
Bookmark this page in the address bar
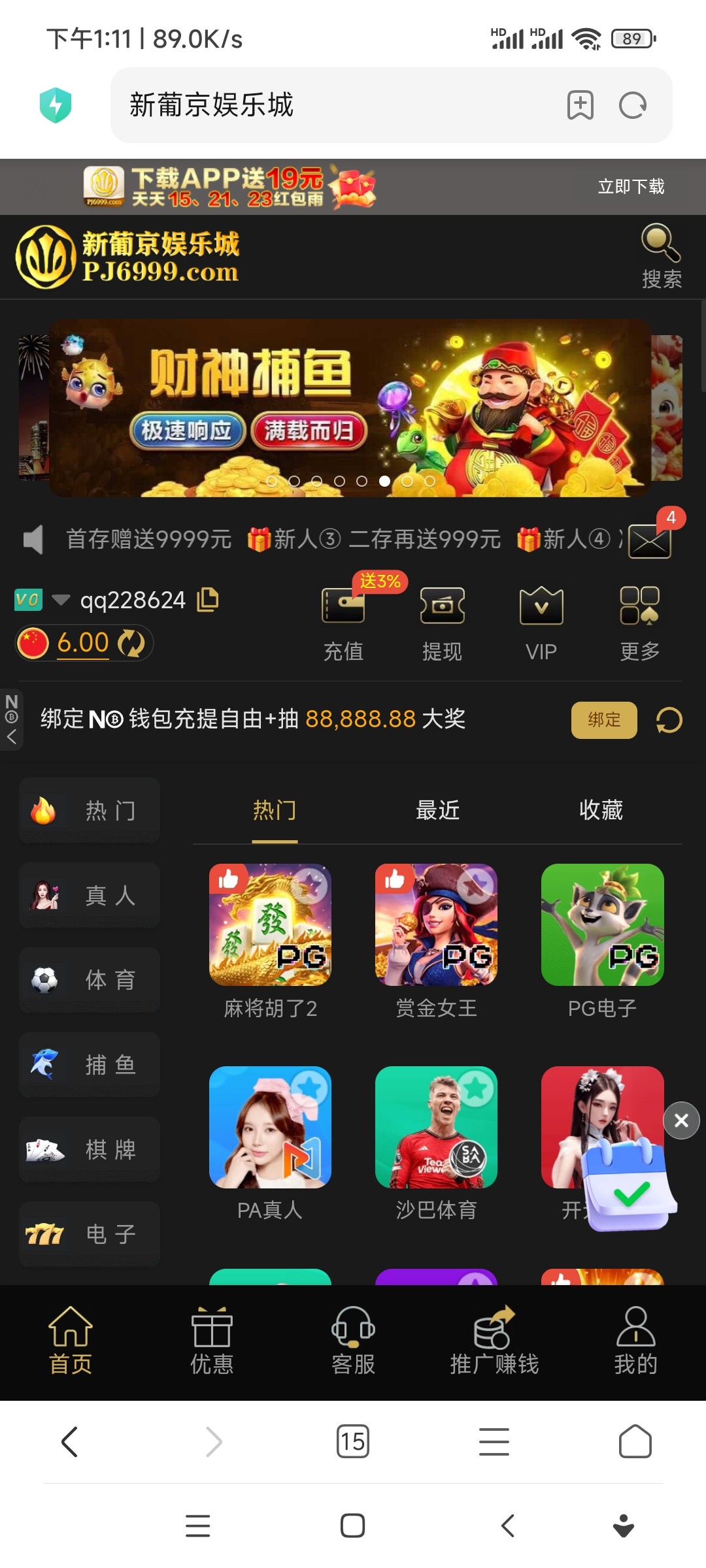(x=580, y=105)
